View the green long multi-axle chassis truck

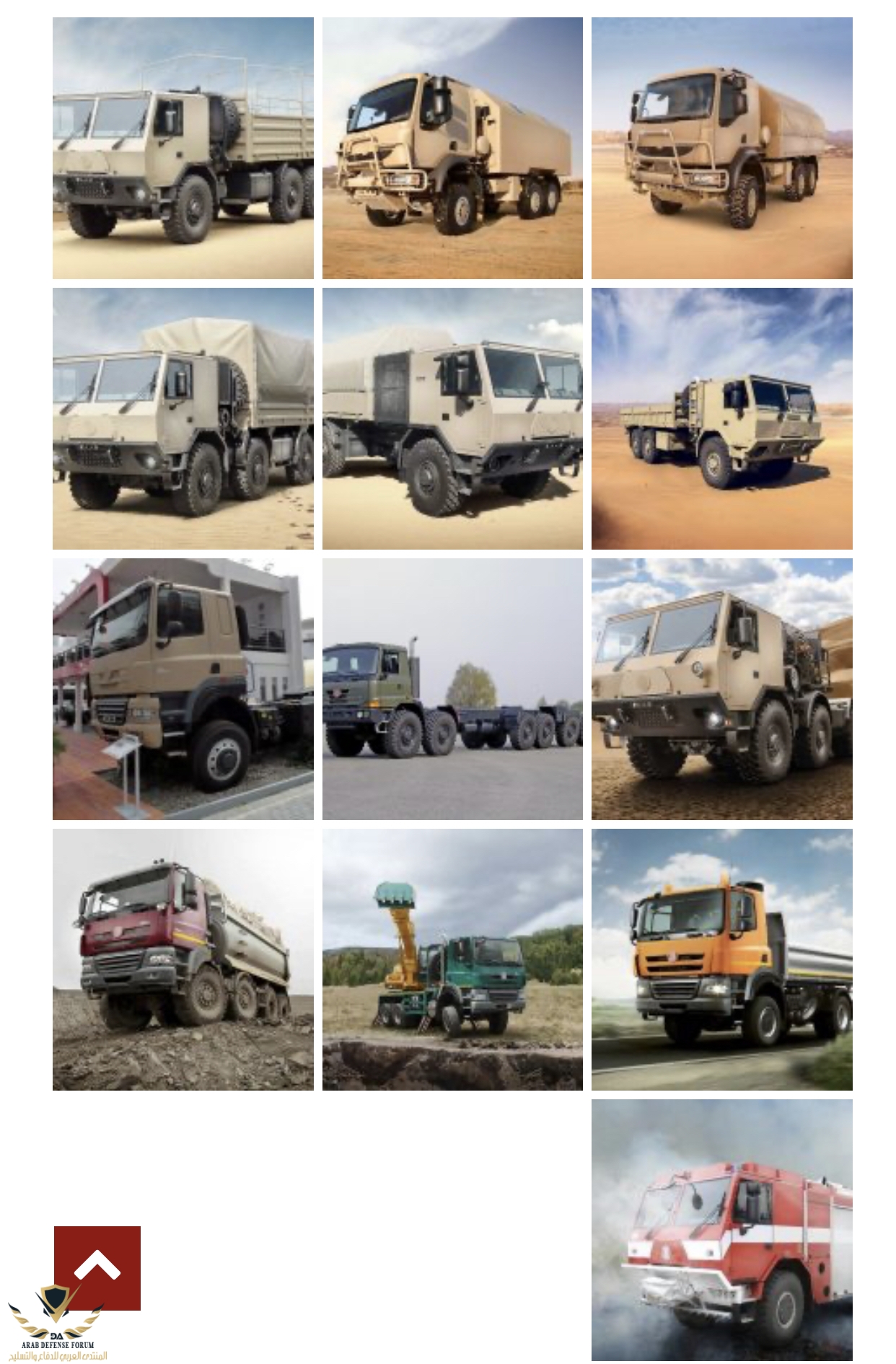[x=452, y=689]
